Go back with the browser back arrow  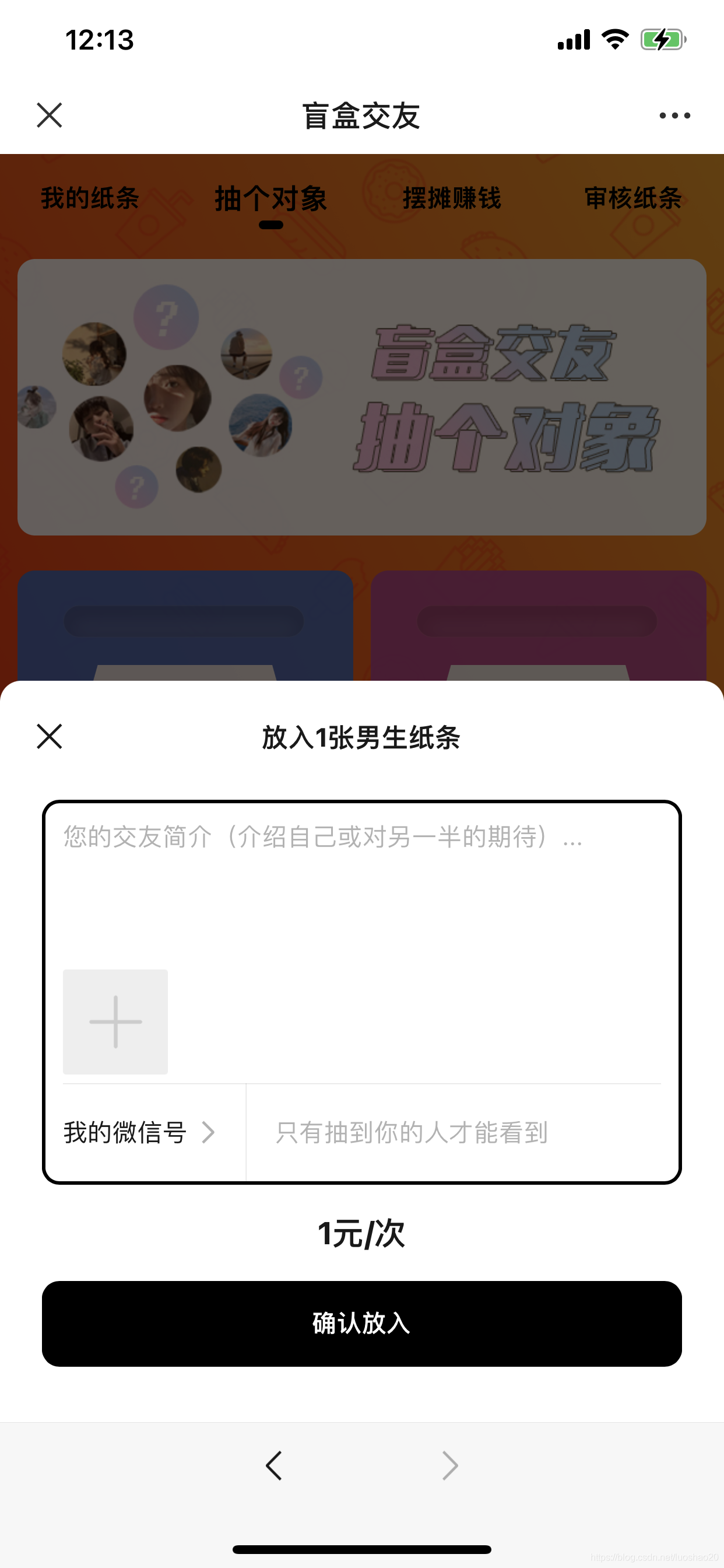tap(274, 1465)
